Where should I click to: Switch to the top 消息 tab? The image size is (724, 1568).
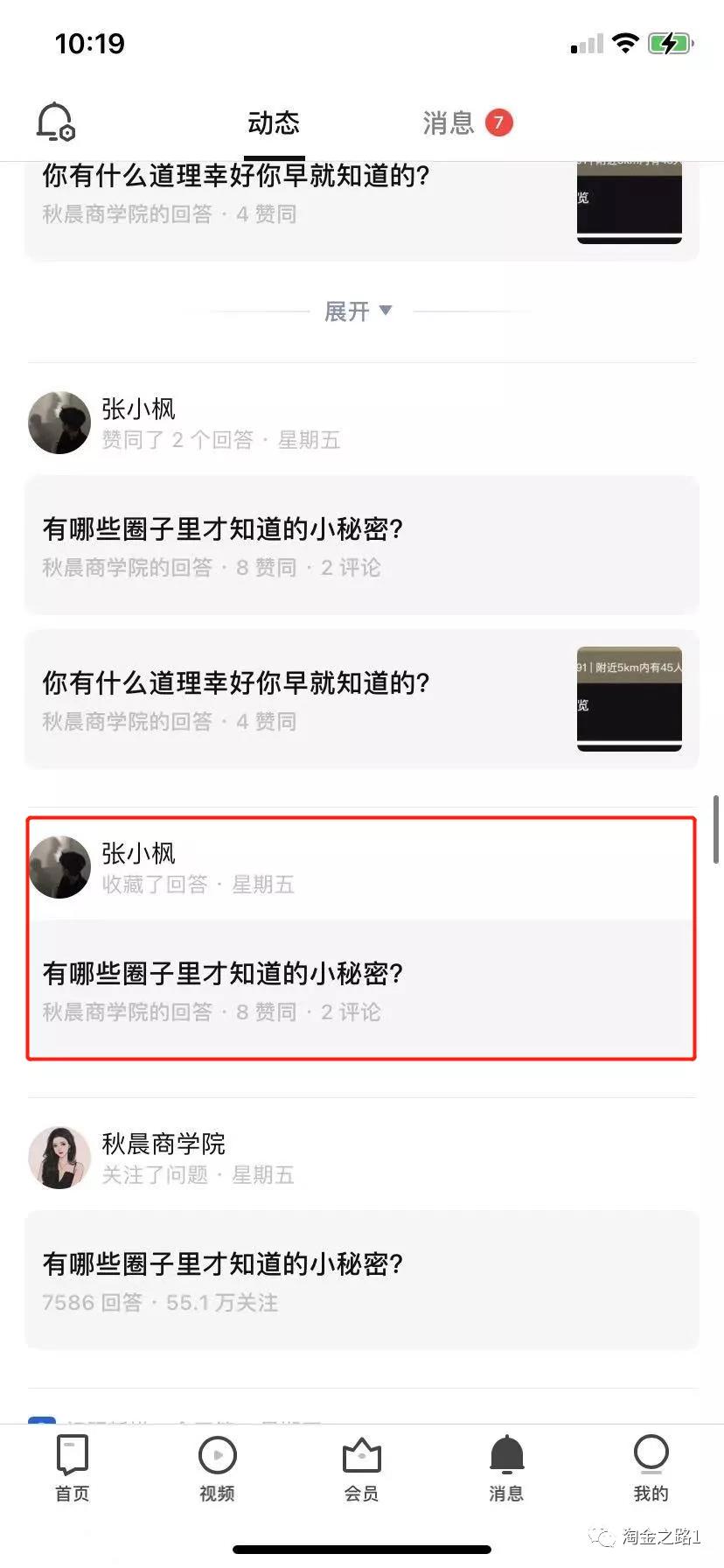tap(449, 122)
